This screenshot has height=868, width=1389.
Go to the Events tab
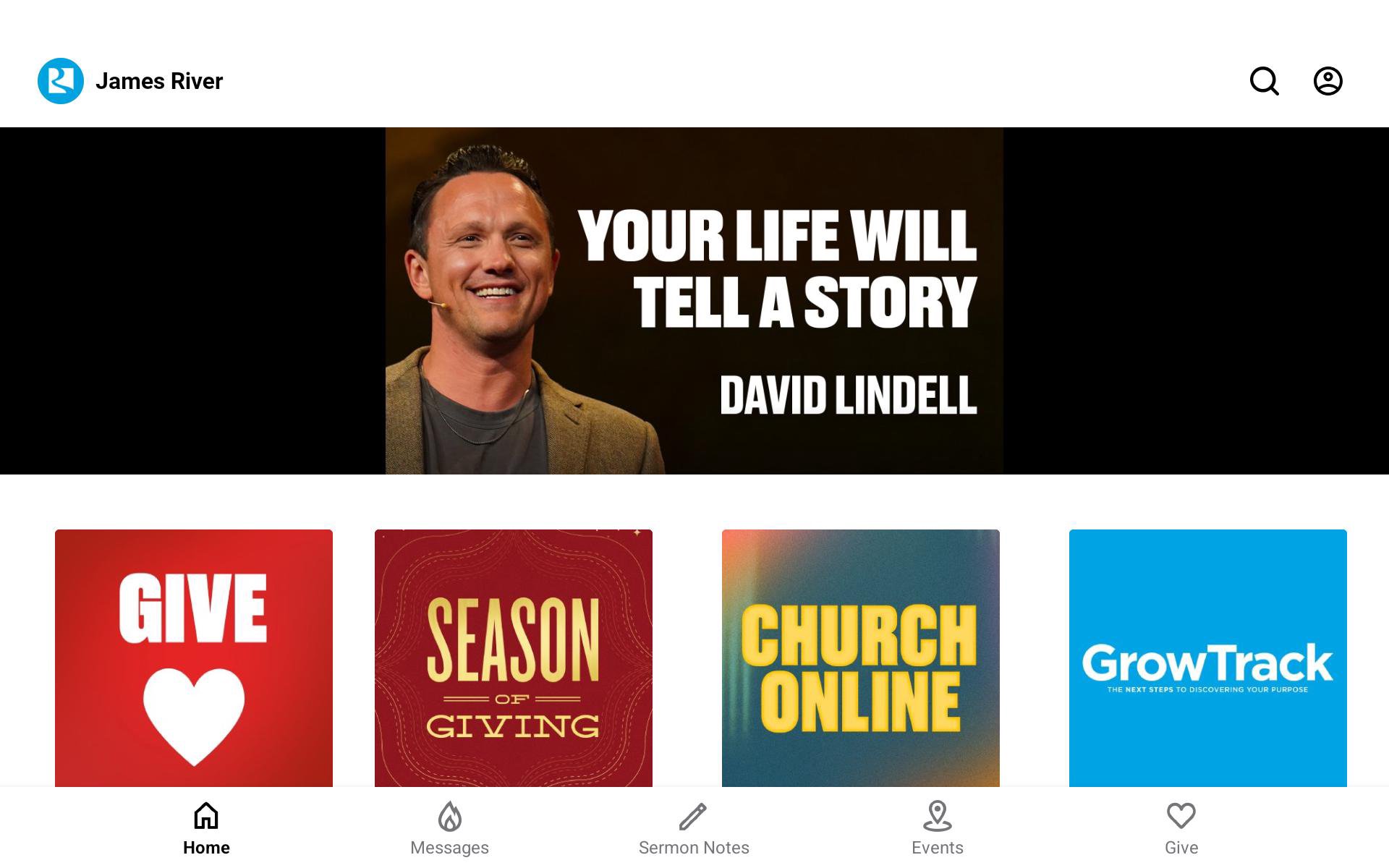[x=937, y=828]
